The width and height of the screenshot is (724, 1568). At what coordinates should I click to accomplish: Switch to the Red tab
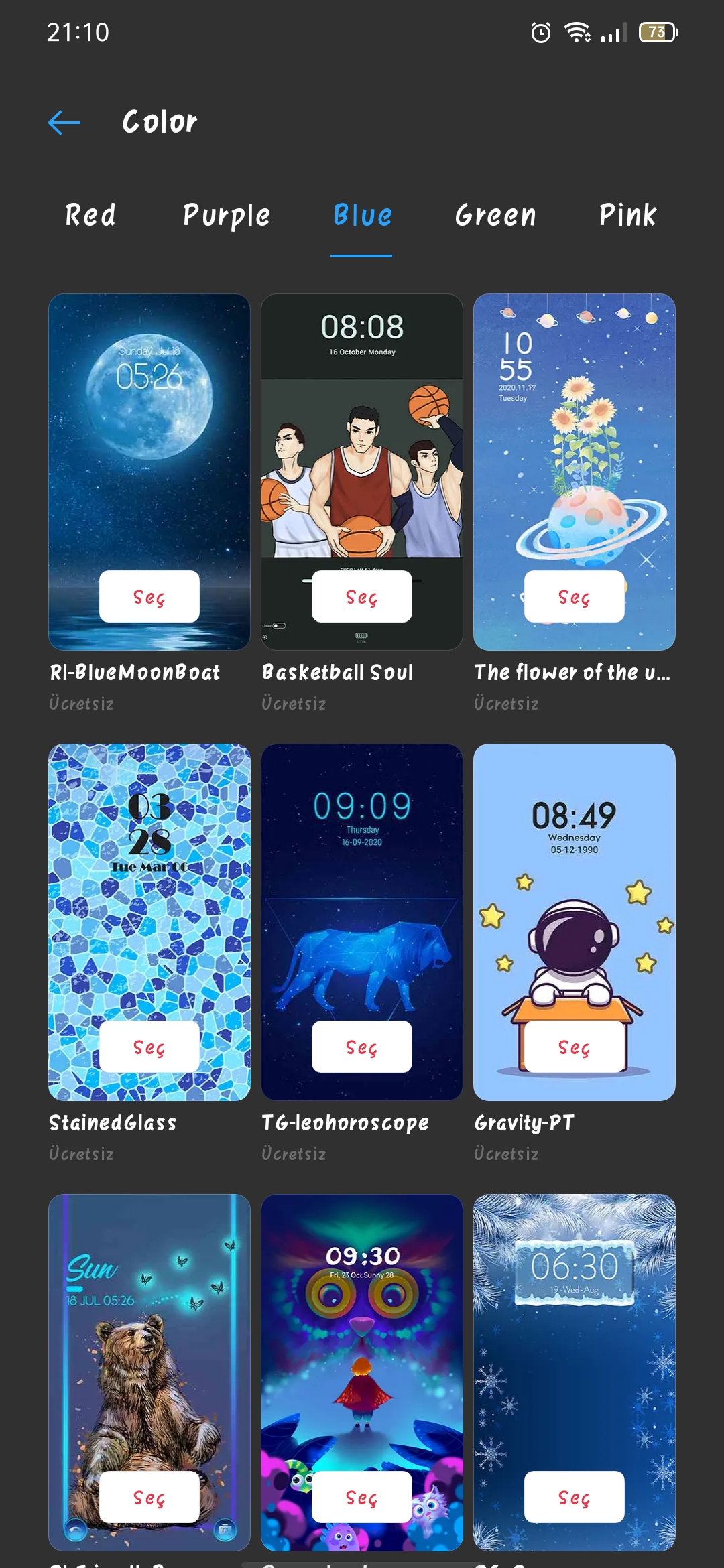90,215
